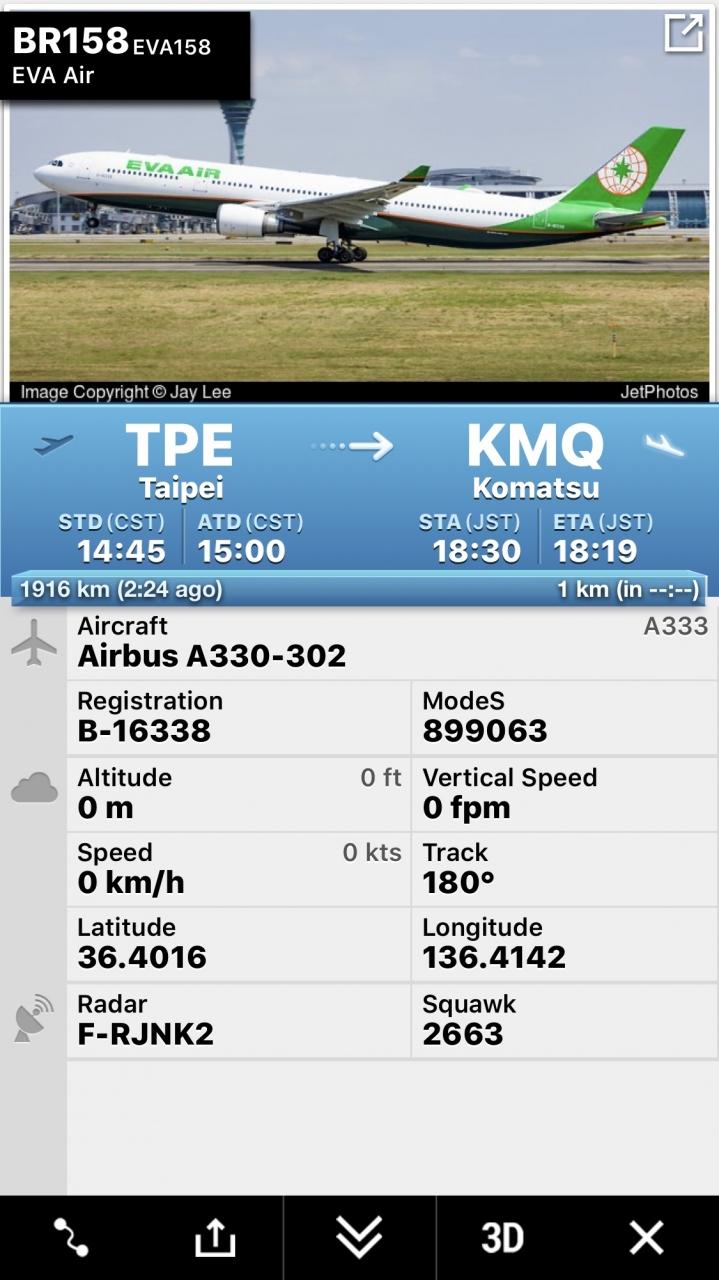Close the flight info panel
Screen dimensions: 719x1280
[646, 1238]
